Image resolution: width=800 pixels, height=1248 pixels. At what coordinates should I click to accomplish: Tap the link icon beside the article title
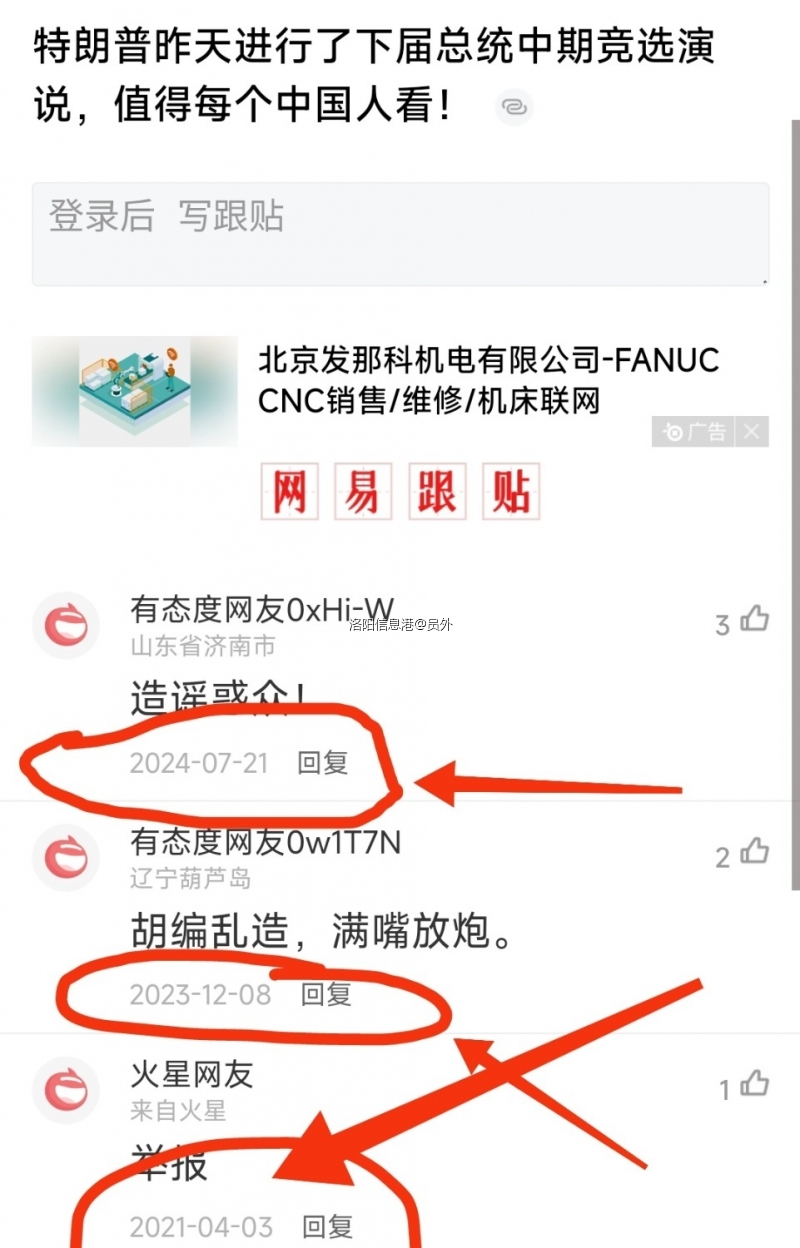coord(514,107)
